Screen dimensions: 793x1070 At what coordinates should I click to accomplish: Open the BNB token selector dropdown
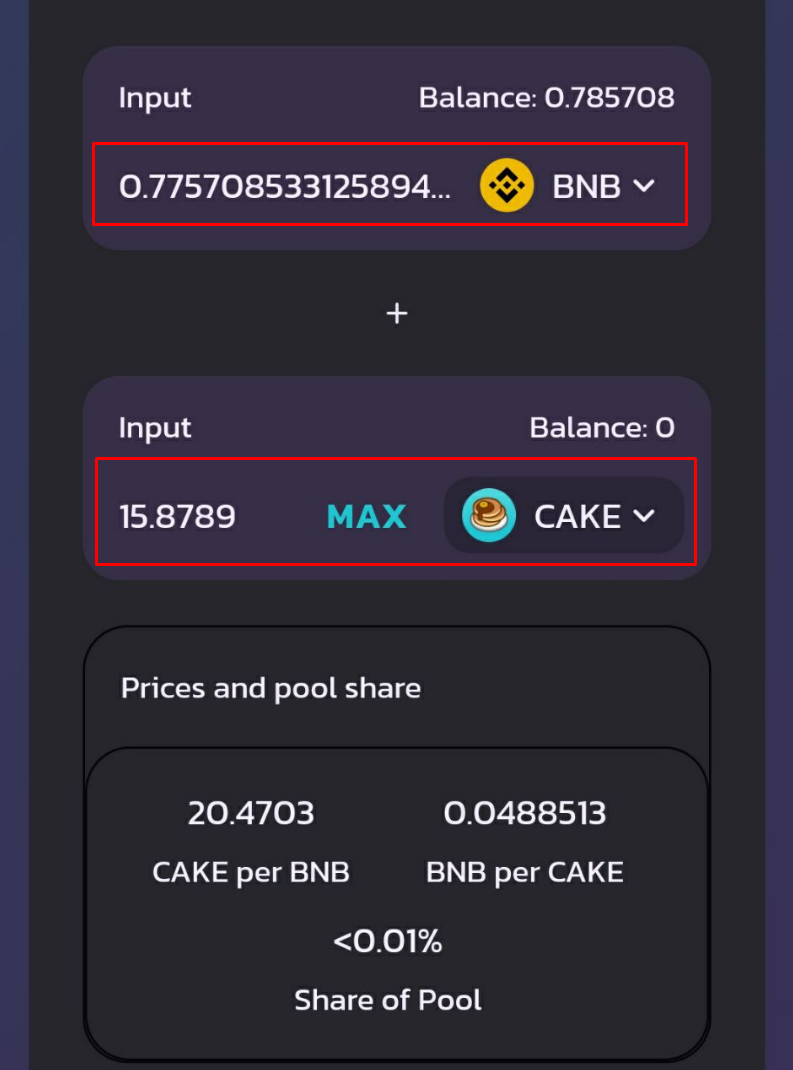(570, 186)
